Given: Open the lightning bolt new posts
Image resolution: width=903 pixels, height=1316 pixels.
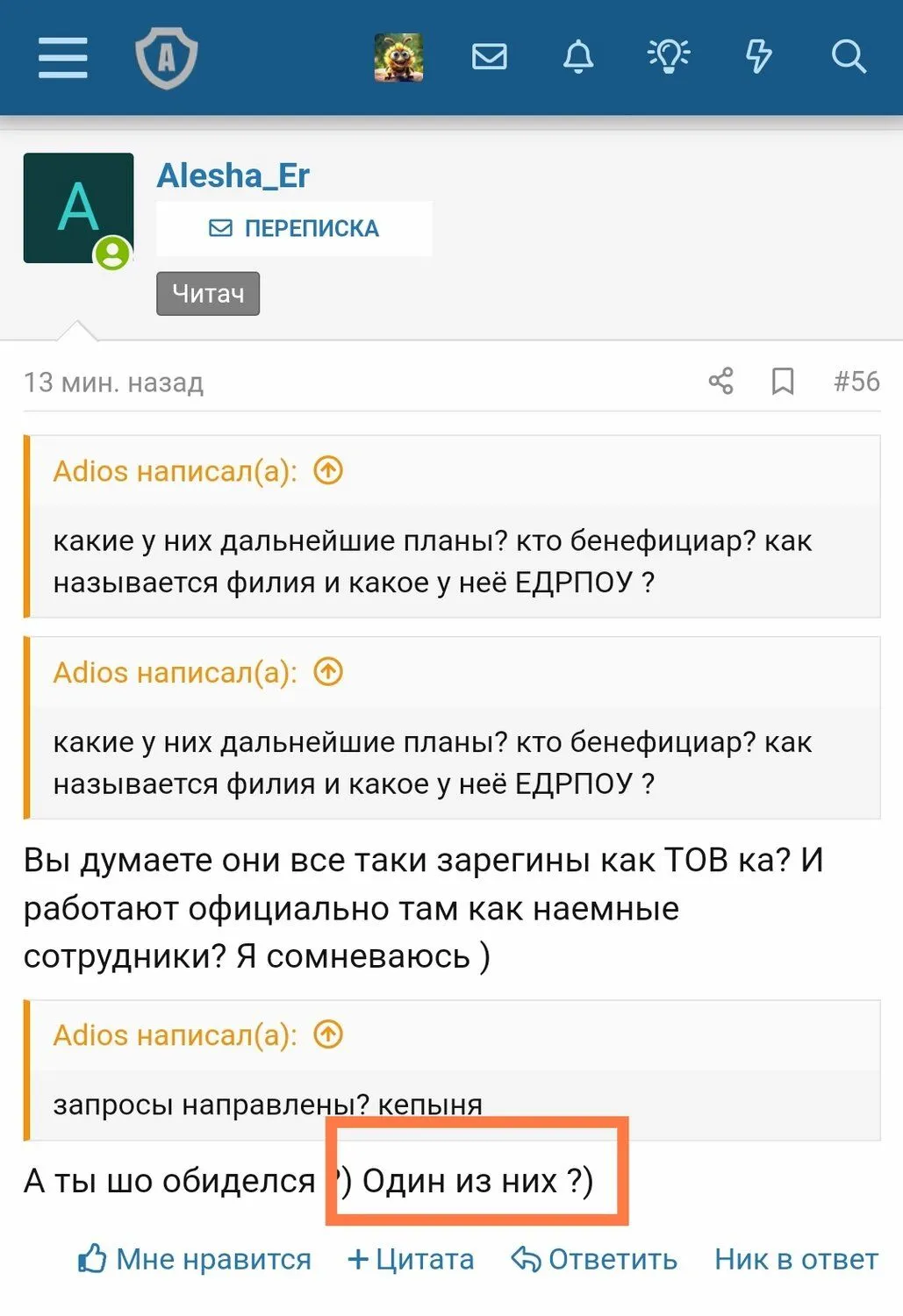Looking at the screenshot, I should [758, 57].
